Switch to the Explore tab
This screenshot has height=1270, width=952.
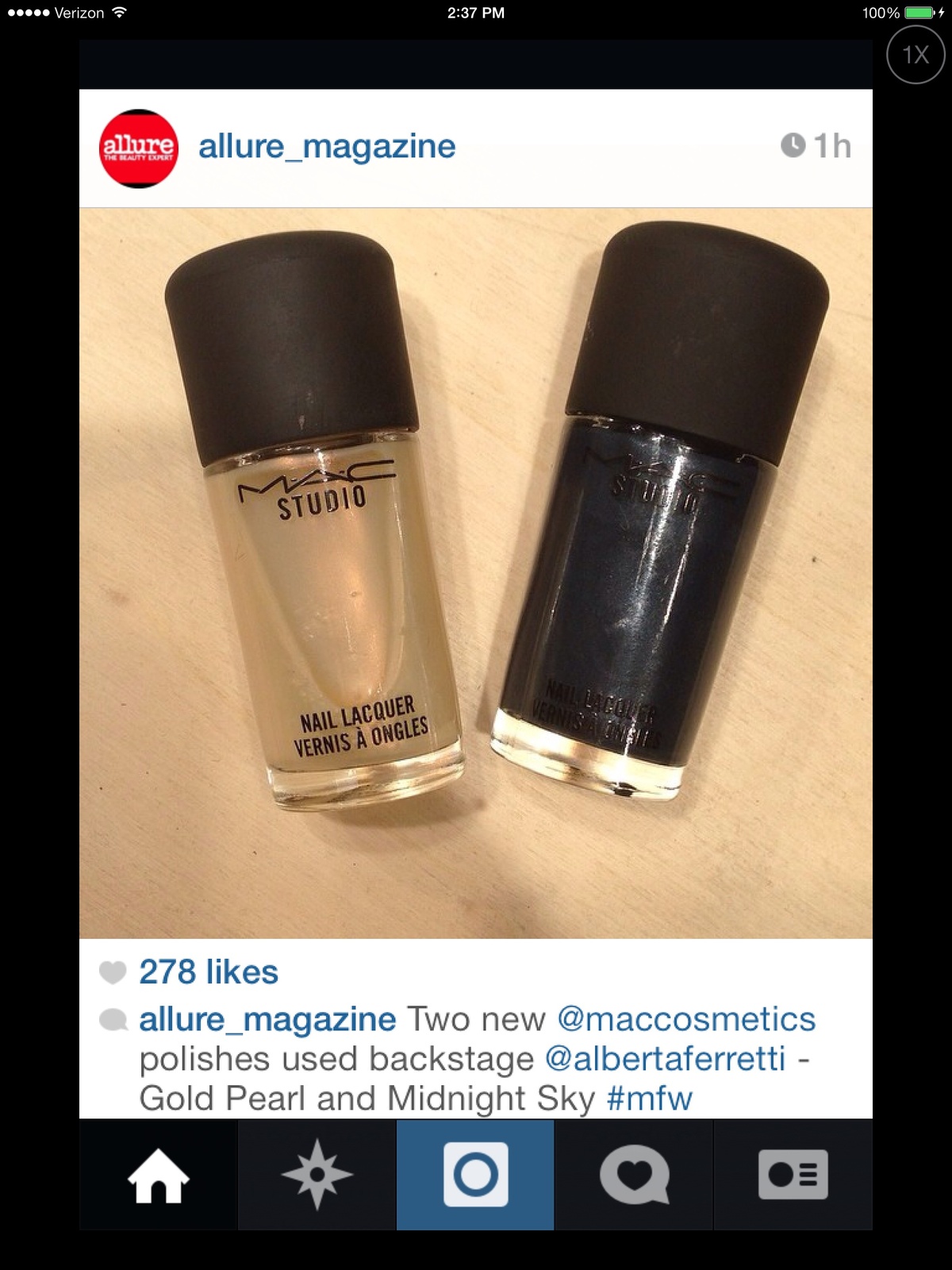coord(317,1175)
